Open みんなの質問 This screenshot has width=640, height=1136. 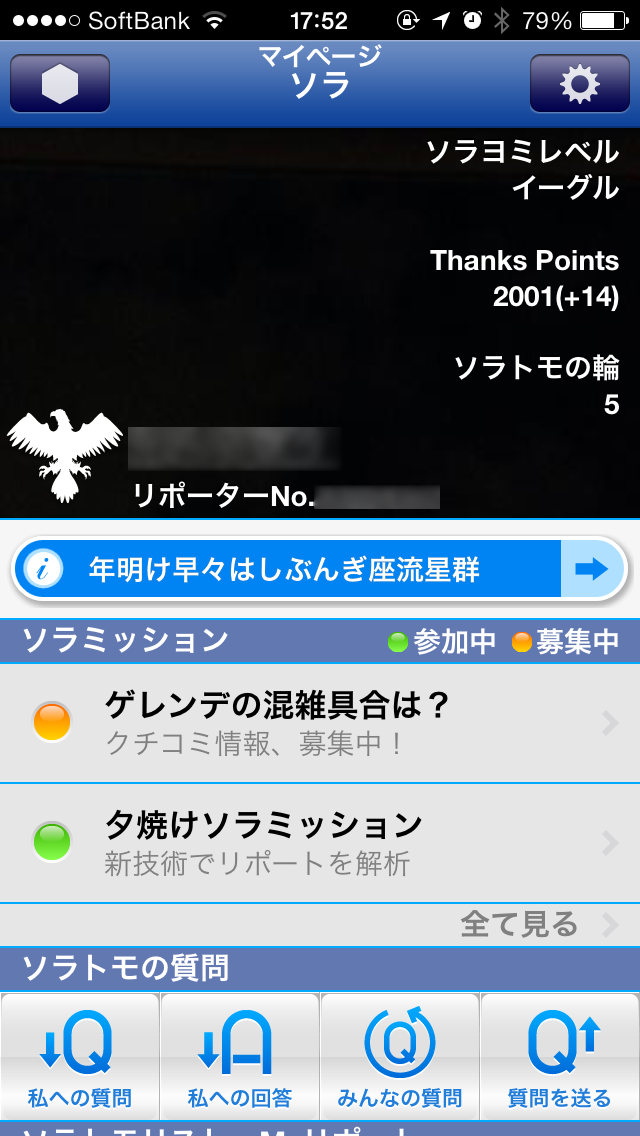[x=399, y=1056]
